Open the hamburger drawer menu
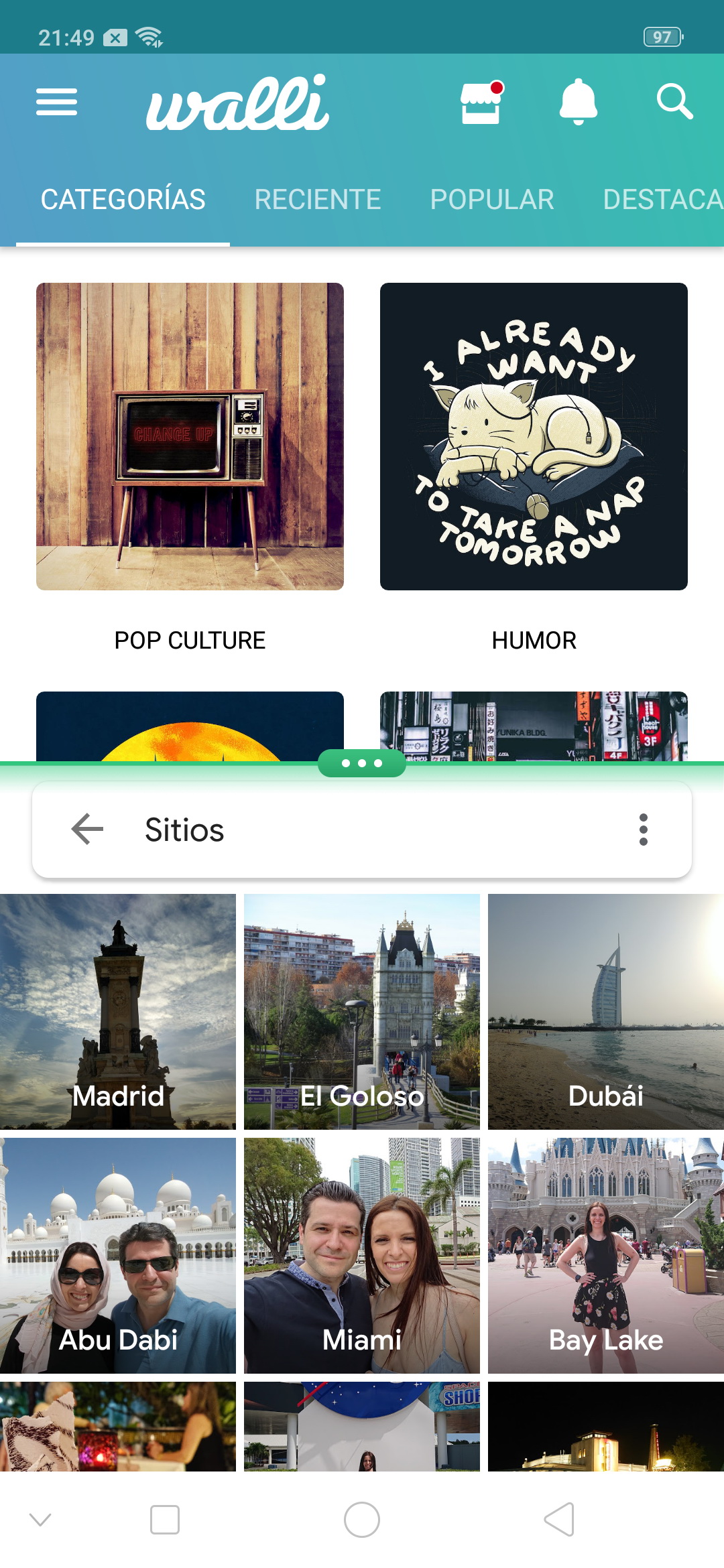The image size is (724, 1568). 56,102
